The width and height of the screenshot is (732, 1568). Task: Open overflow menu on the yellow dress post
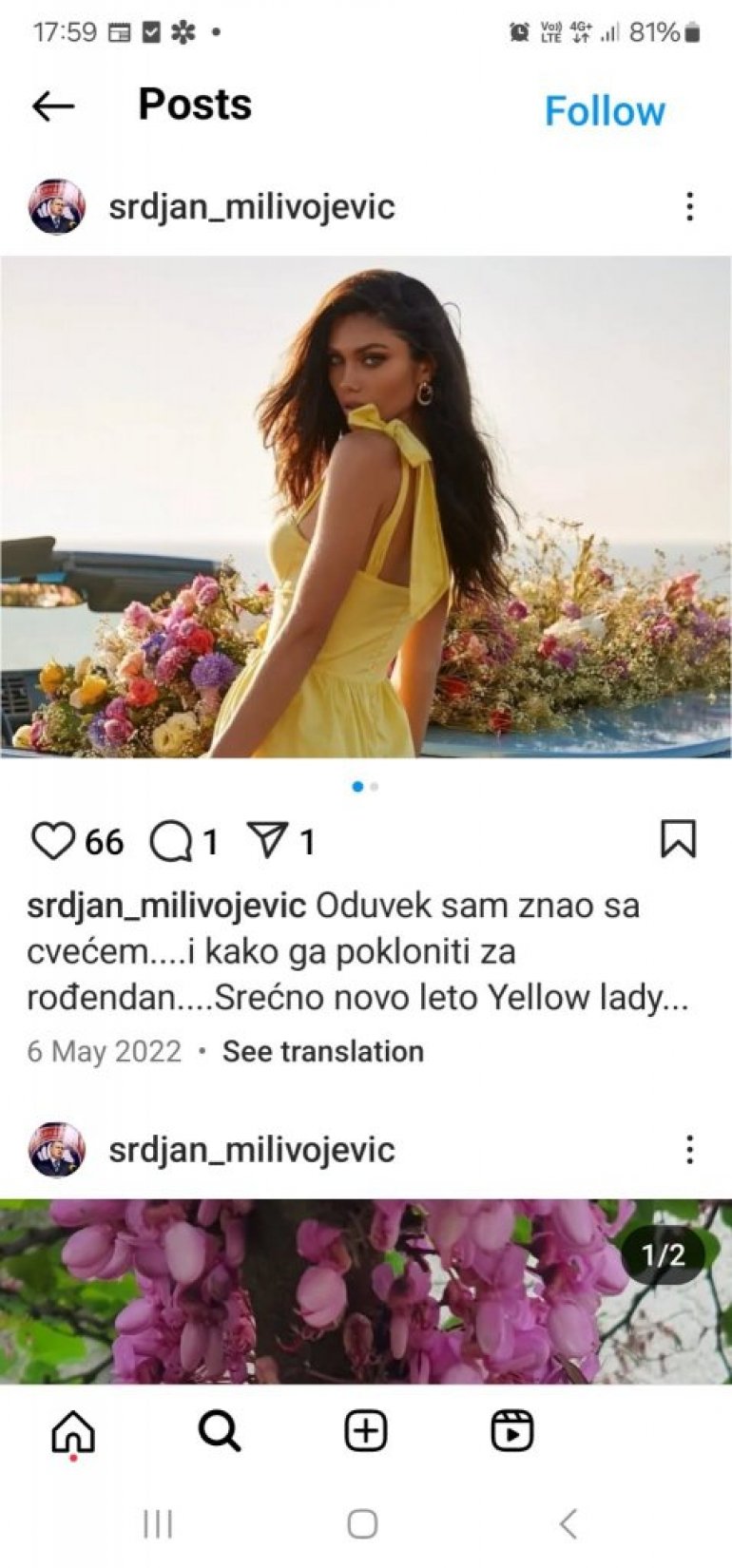[689, 206]
